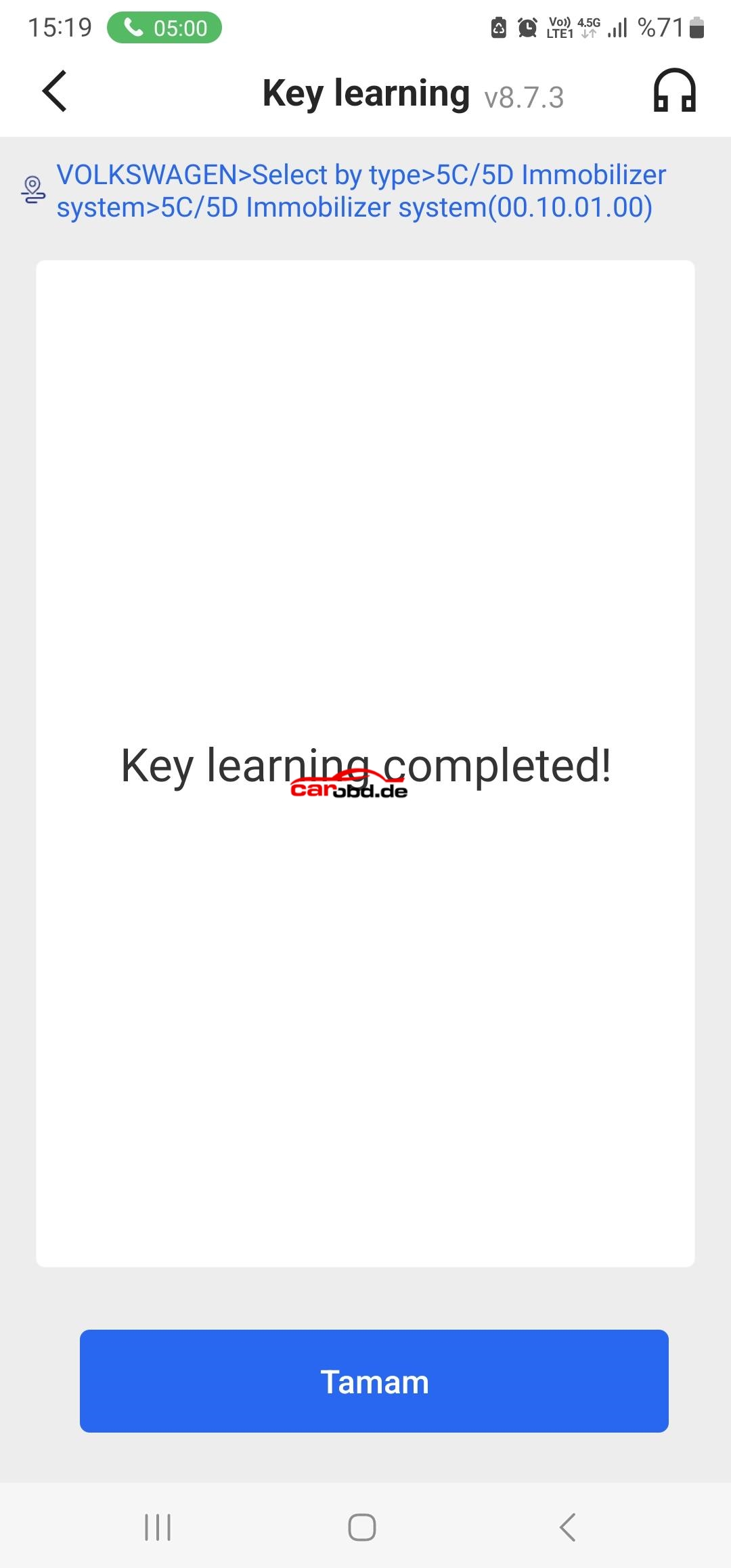Go back using the top-left arrow
Screen dimensions: 731x1568
point(55,91)
